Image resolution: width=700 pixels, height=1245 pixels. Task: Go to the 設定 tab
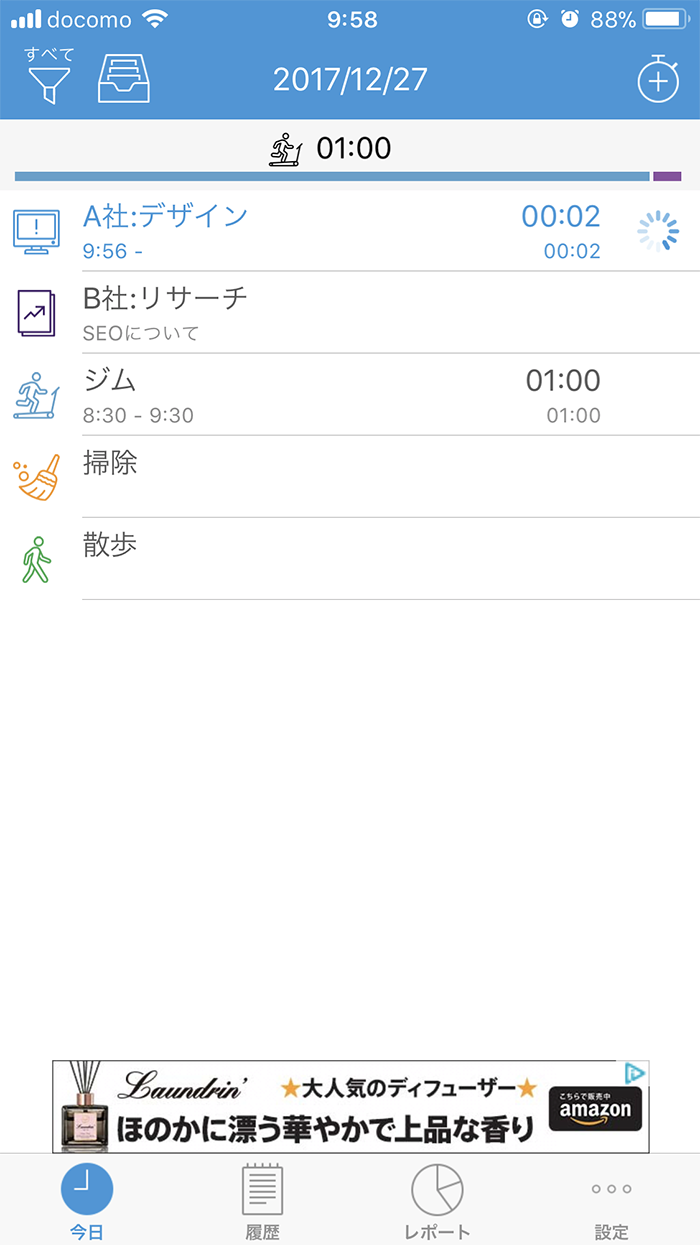611,1200
